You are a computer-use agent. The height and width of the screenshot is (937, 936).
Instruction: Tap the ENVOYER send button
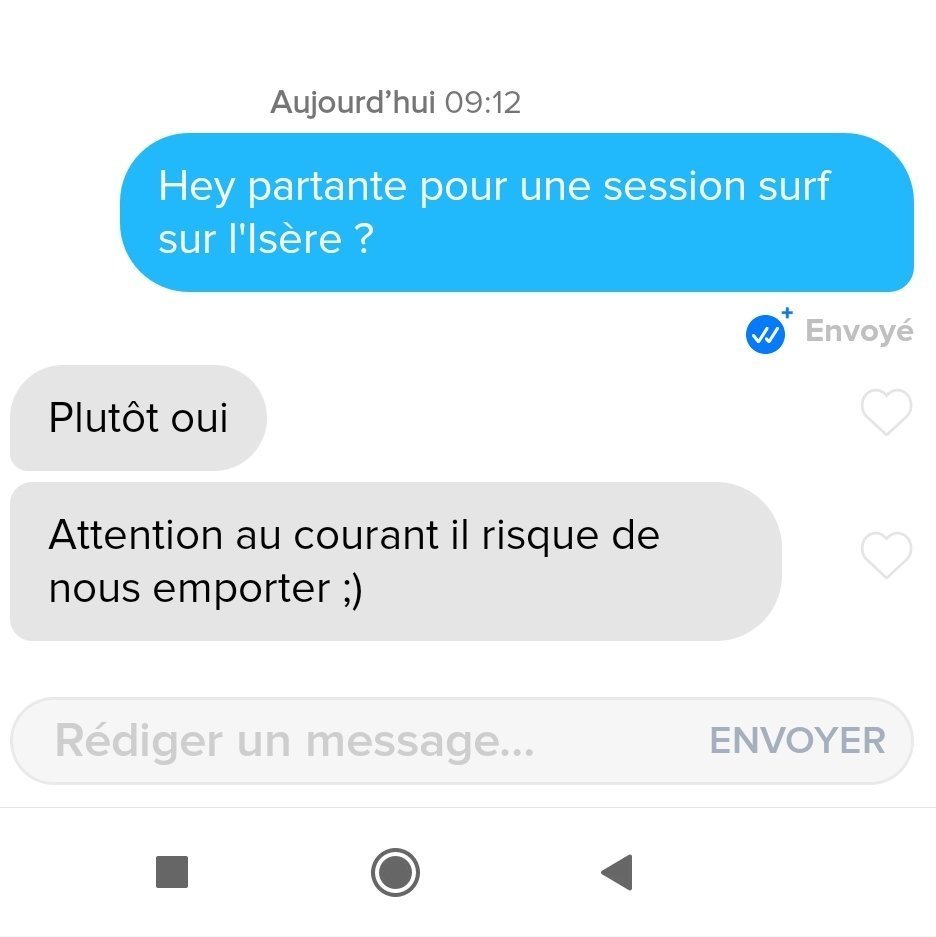point(797,741)
